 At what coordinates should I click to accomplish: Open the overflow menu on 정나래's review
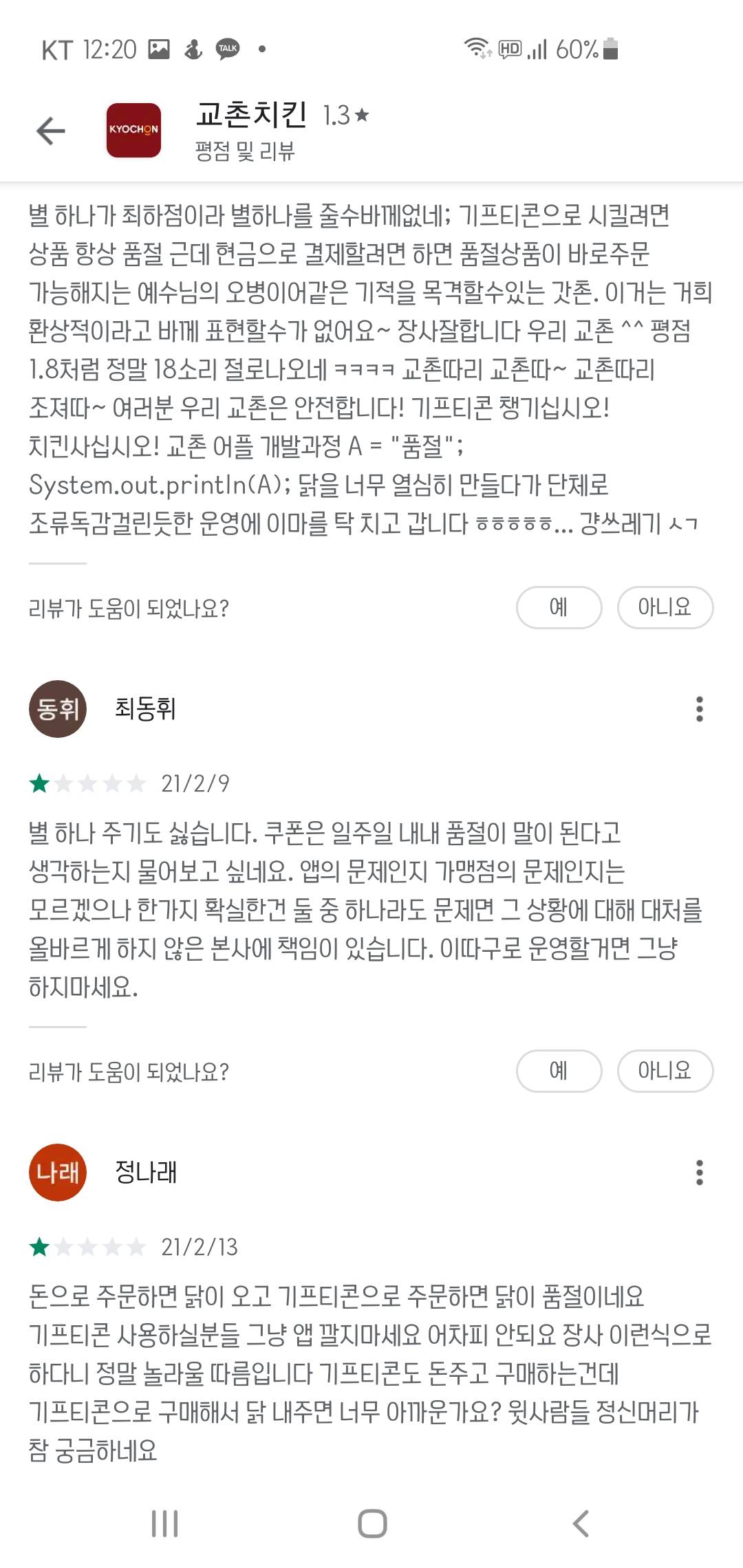[x=699, y=1173]
